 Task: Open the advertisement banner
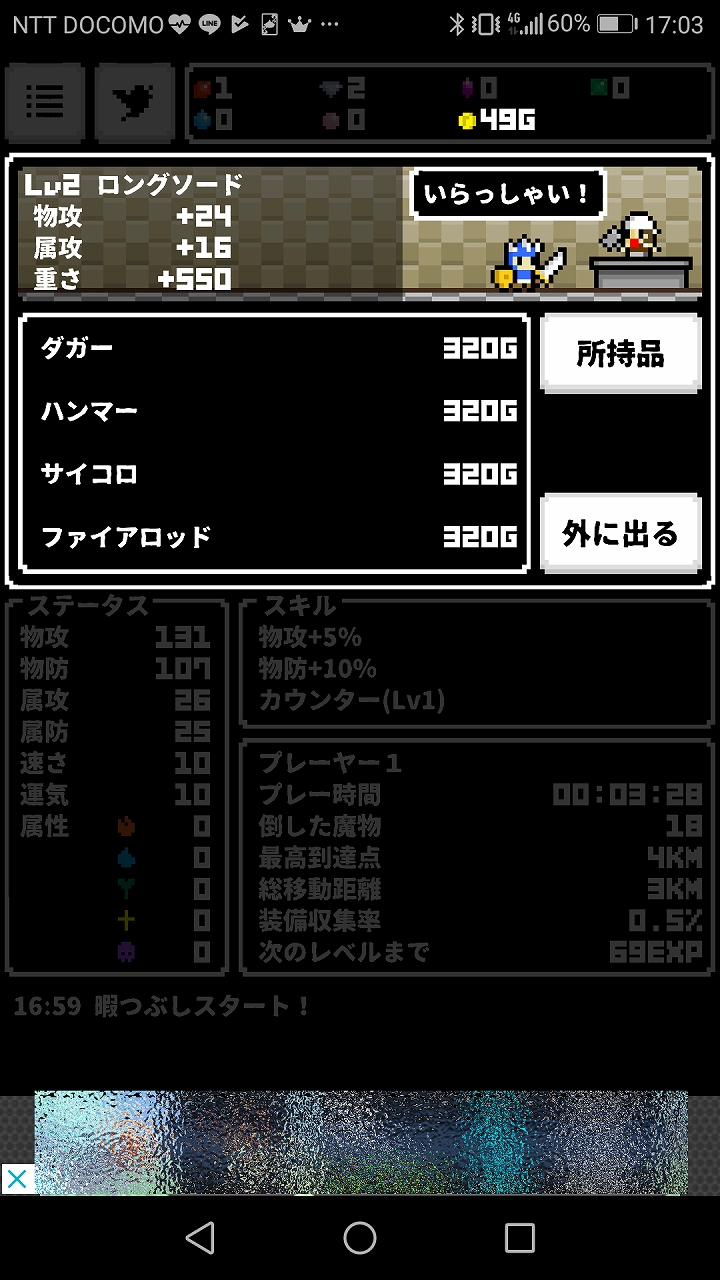point(360,1142)
